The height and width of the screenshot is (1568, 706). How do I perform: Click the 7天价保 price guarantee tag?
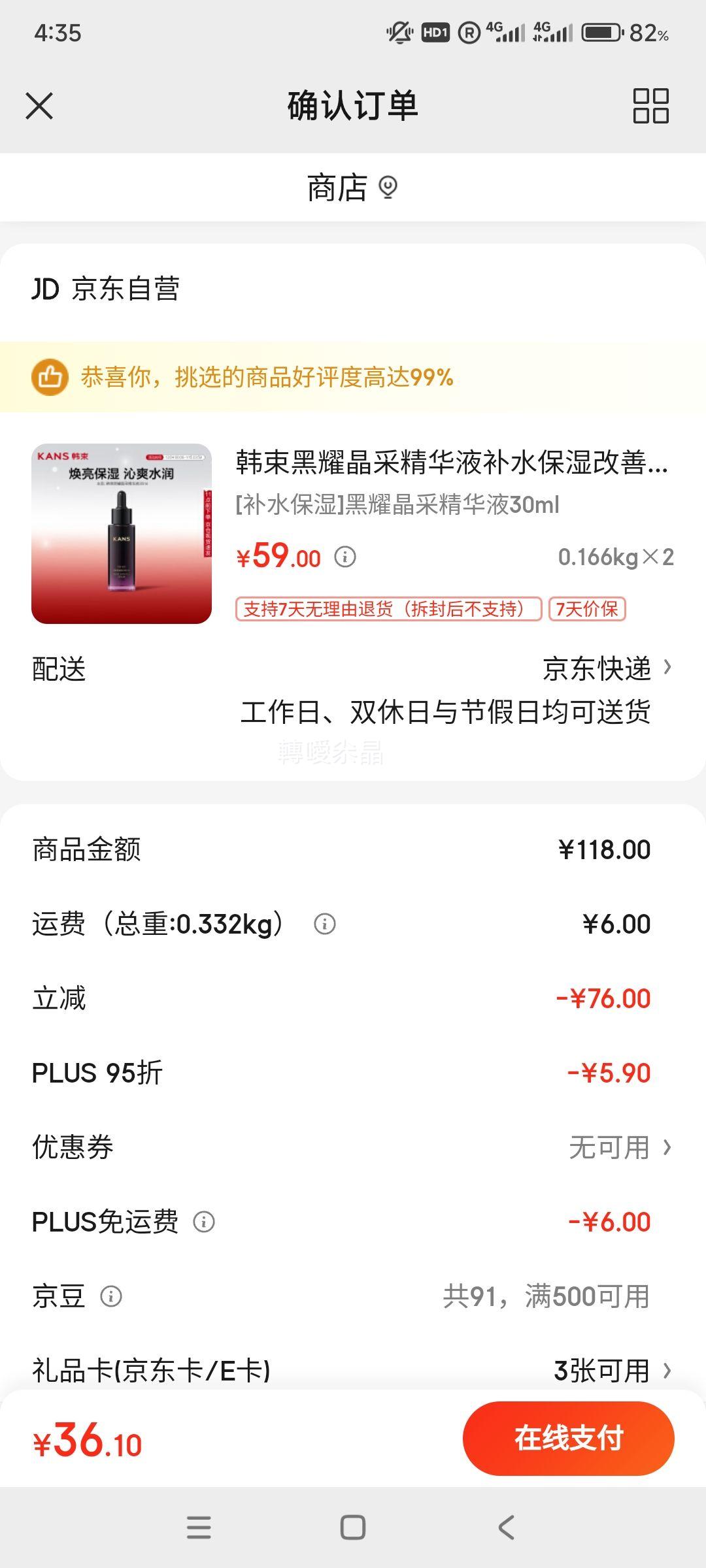click(x=588, y=610)
